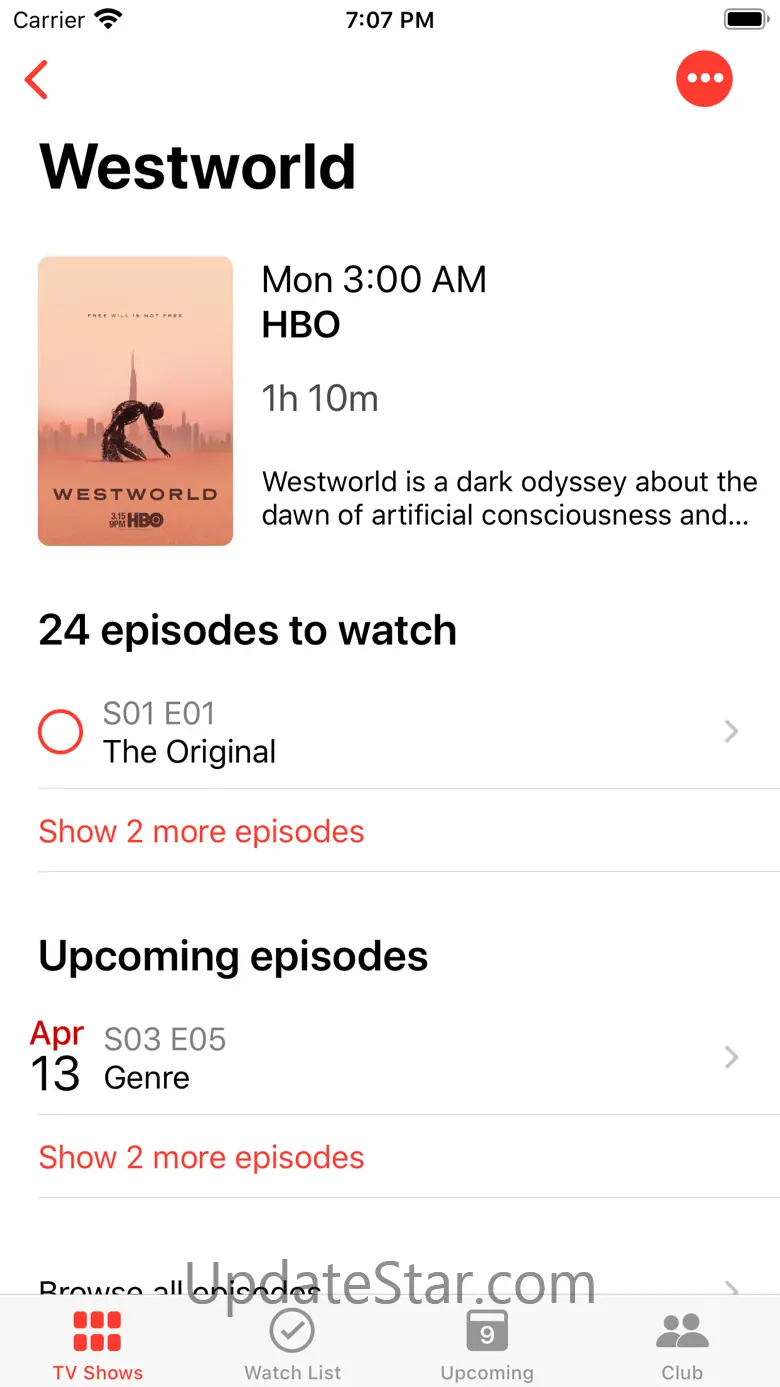The height and width of the screenshot is (1387, 780).
Task: Go back to the previous screen
Action: (x=37, y=80)
